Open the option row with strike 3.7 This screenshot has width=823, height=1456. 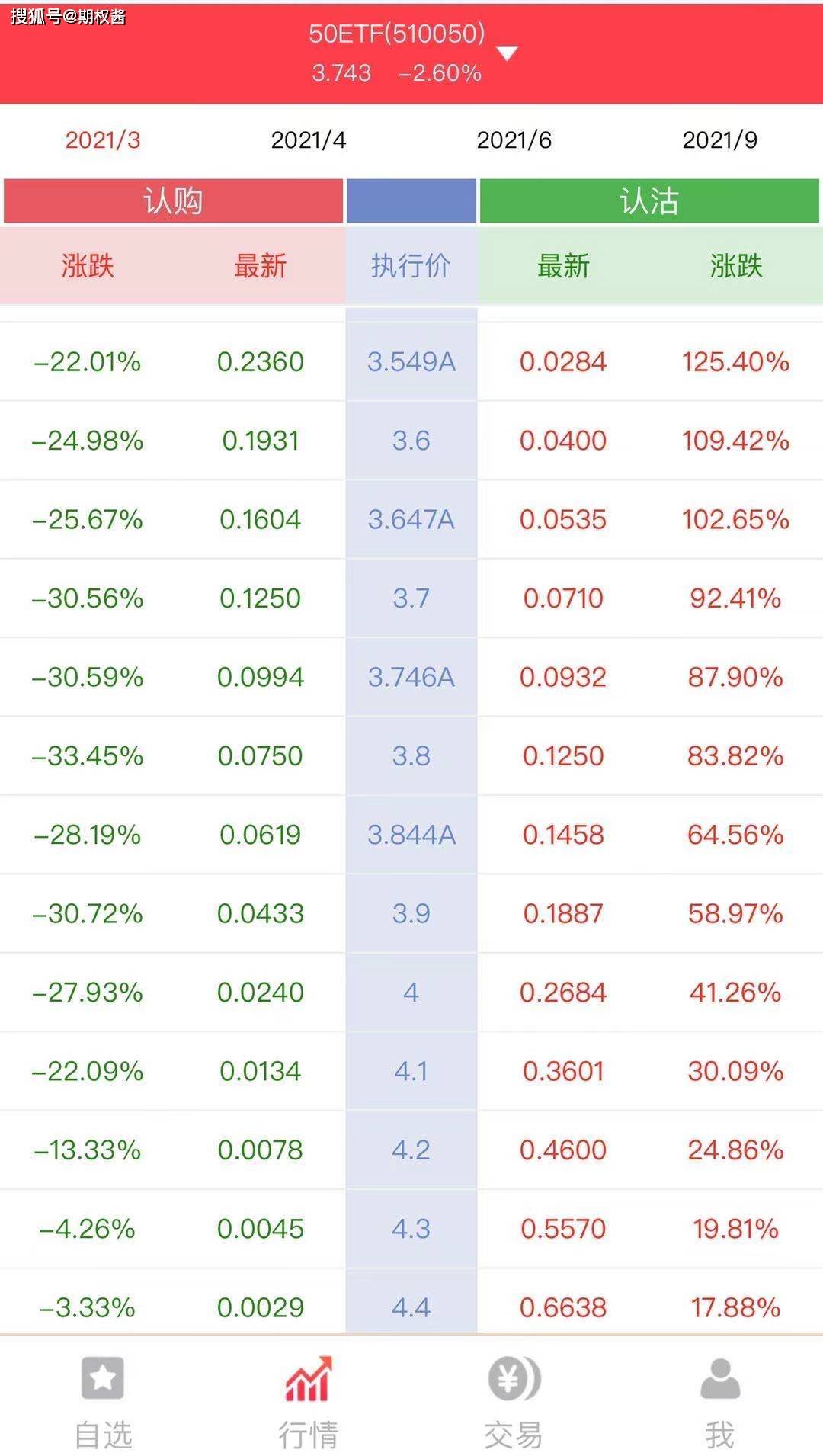click(x=411, y=598)
